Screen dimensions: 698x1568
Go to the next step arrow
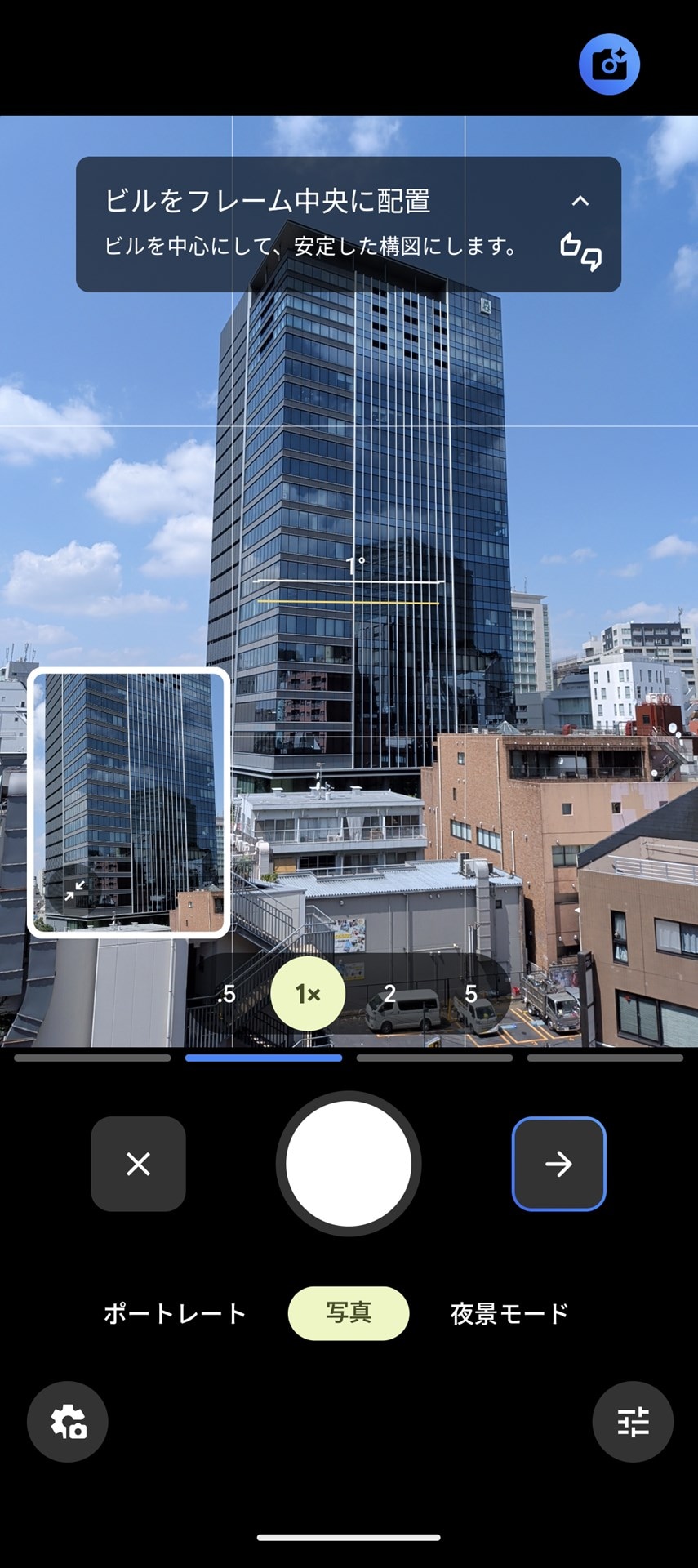558,1164
